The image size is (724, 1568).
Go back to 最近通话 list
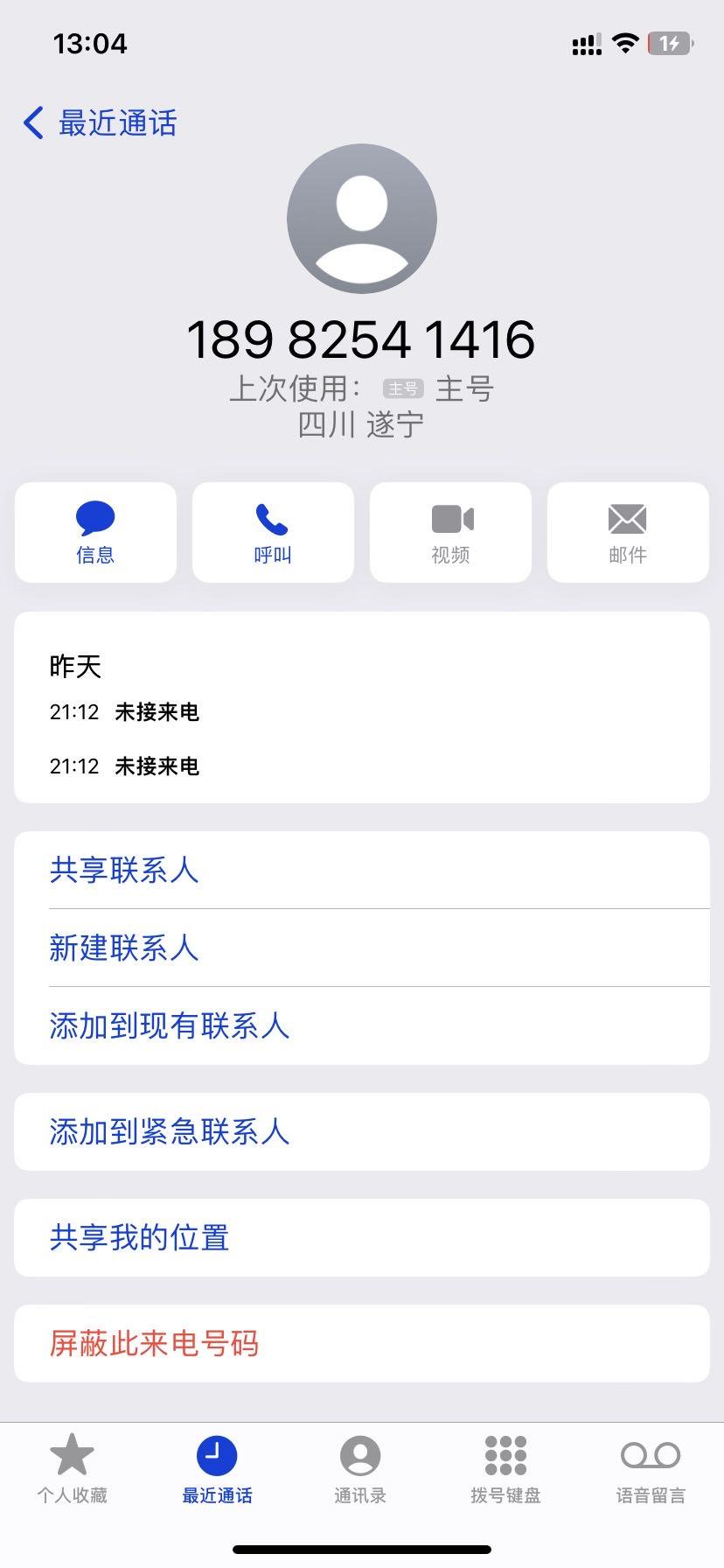tap(100, 123)
